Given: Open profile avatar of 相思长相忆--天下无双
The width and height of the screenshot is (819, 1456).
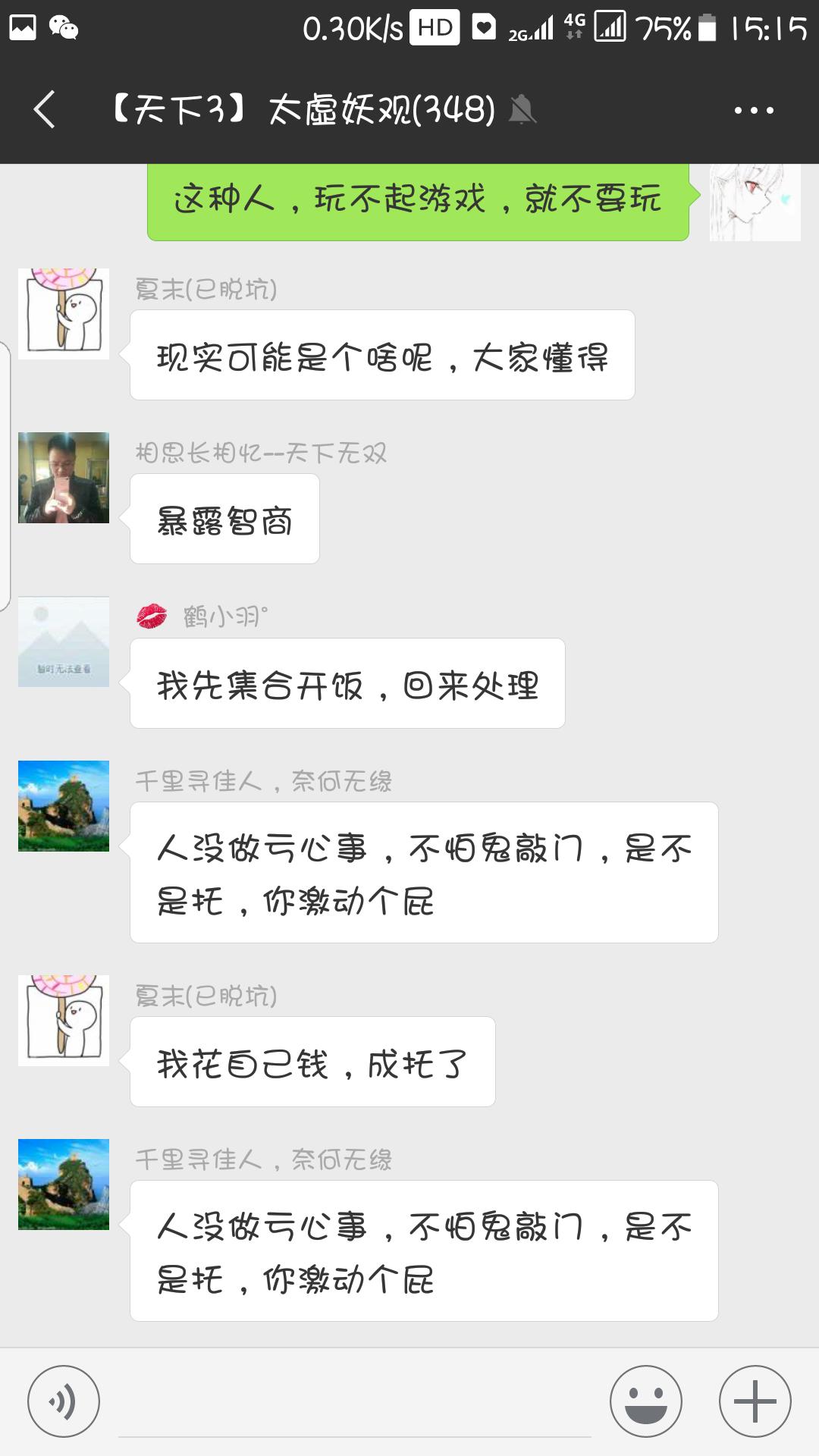Looking at the screenshot, I should click(64, 478).
